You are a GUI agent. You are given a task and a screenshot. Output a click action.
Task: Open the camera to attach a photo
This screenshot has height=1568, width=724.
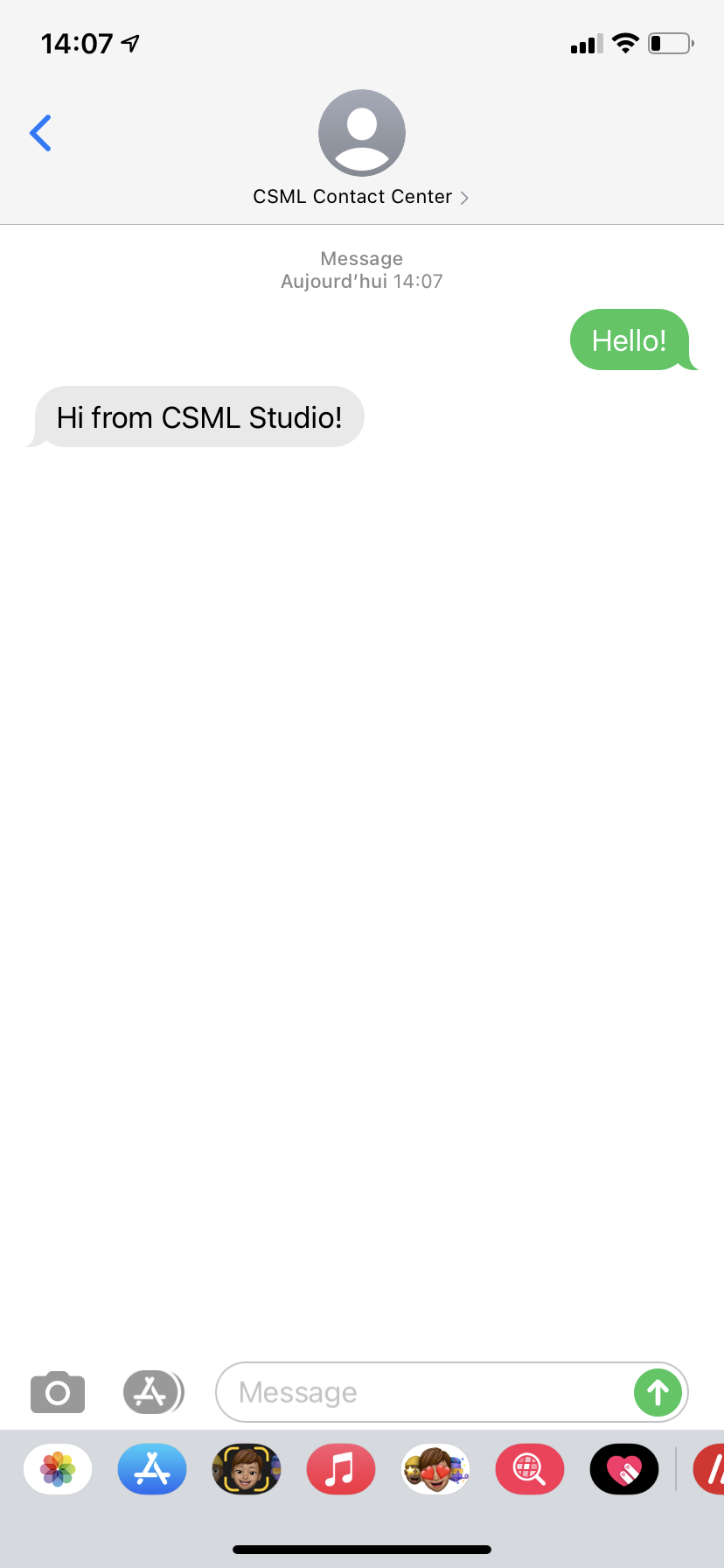click(x=58, y=1392)
